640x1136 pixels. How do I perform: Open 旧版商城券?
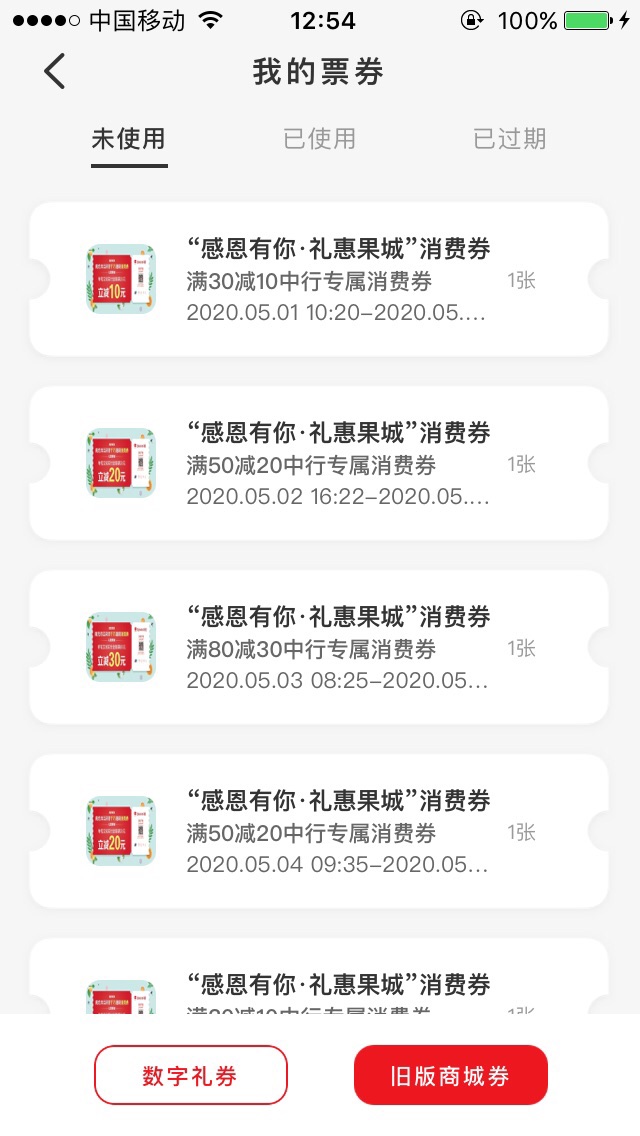click(x=450, y=1076)
